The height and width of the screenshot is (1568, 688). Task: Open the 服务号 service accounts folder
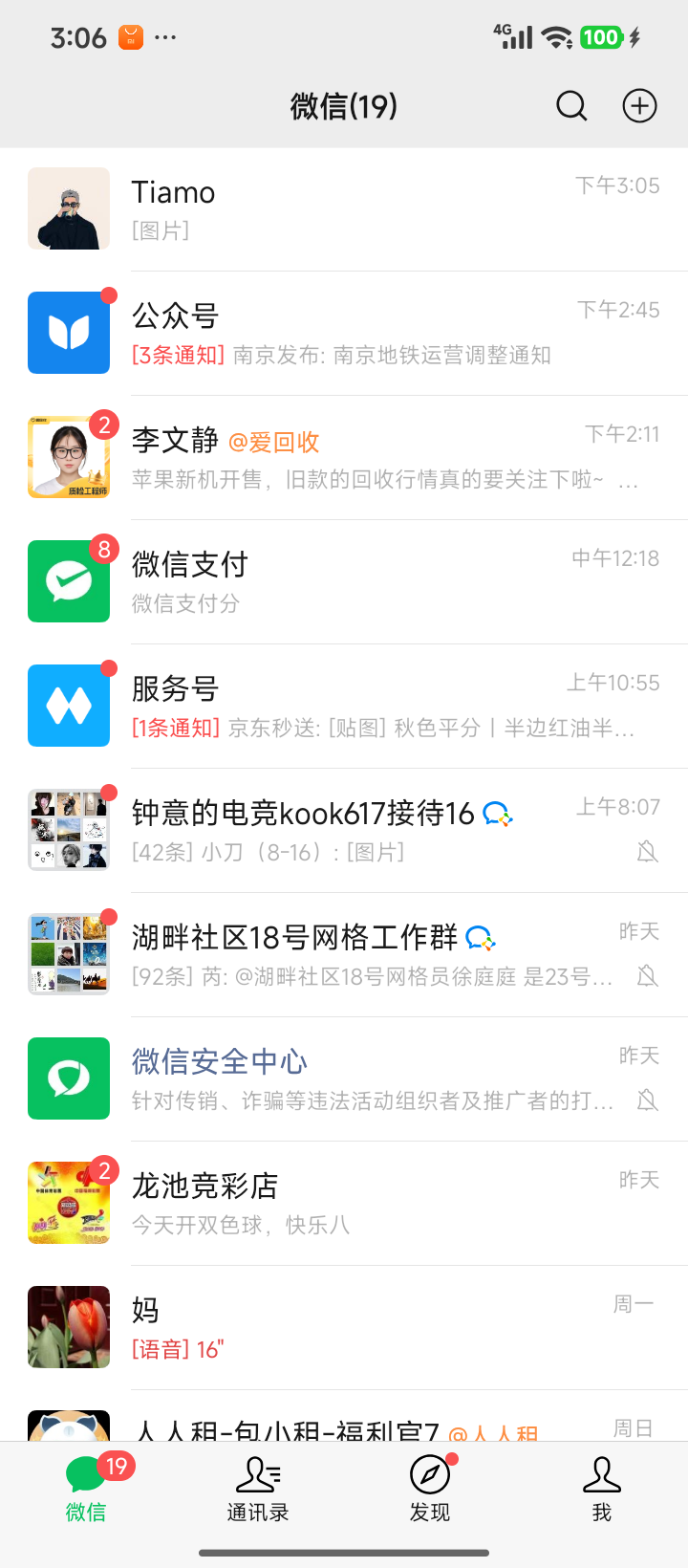tap(344, 707)
